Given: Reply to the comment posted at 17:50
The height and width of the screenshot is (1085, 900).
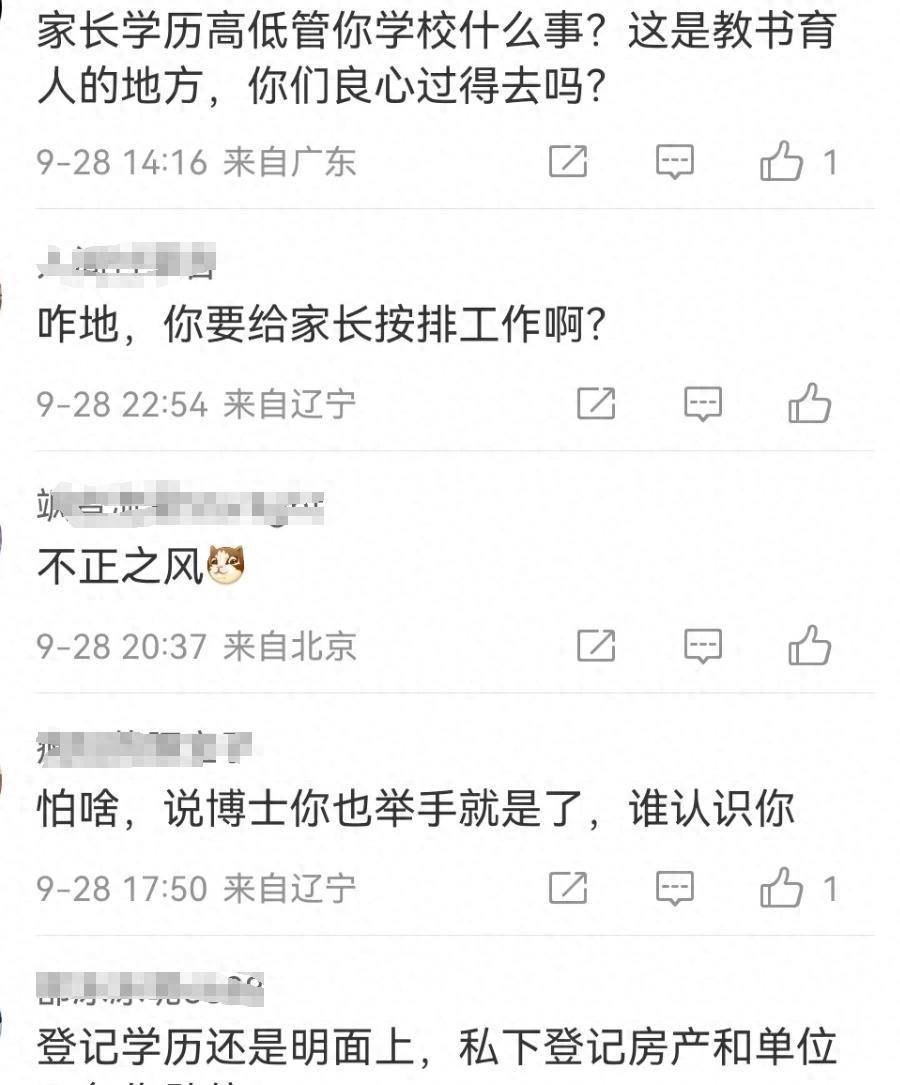Looking at the screenshot, I should pos(675,888).
